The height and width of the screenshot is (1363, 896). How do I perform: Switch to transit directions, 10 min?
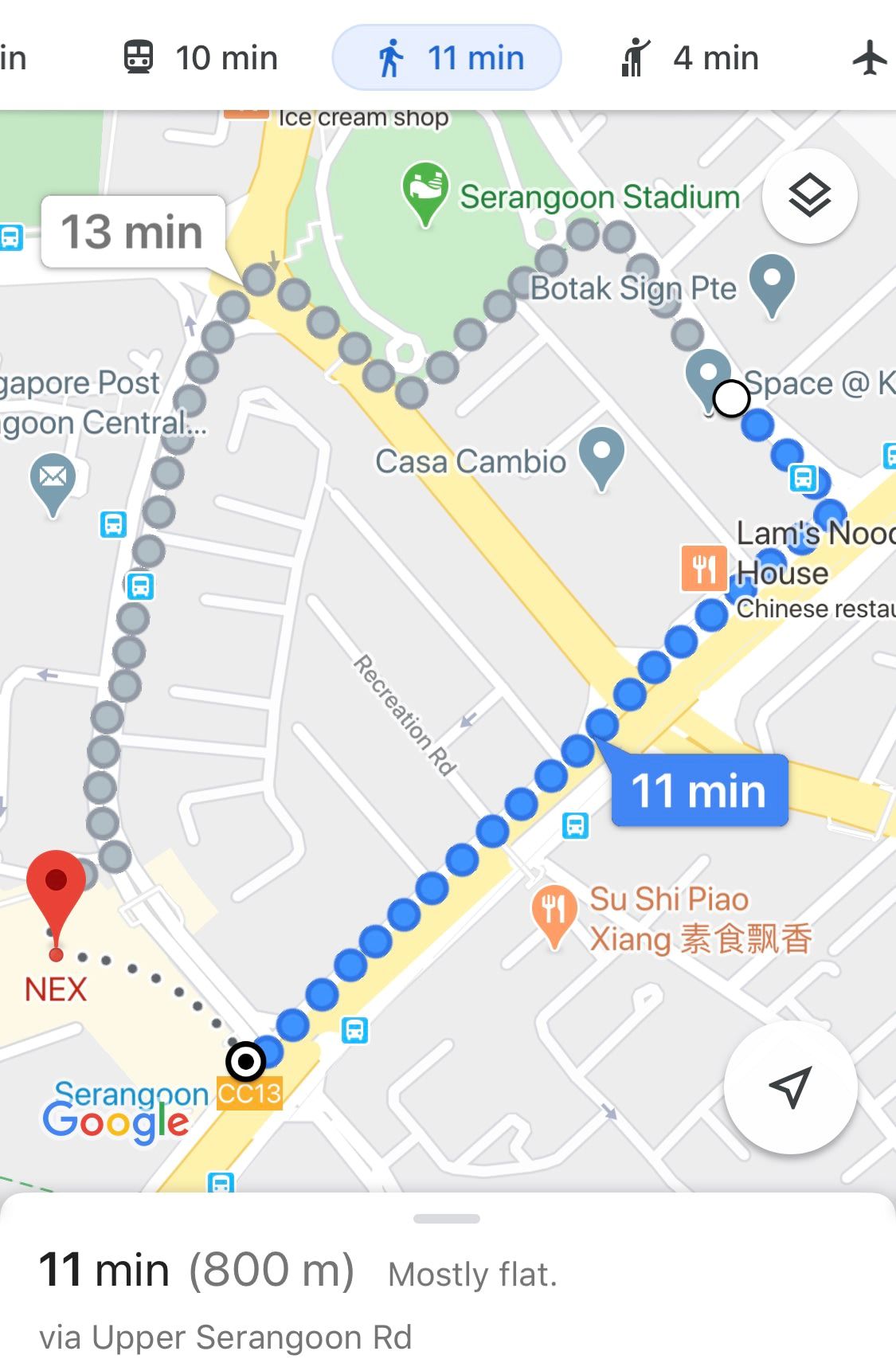coord(201,58)
